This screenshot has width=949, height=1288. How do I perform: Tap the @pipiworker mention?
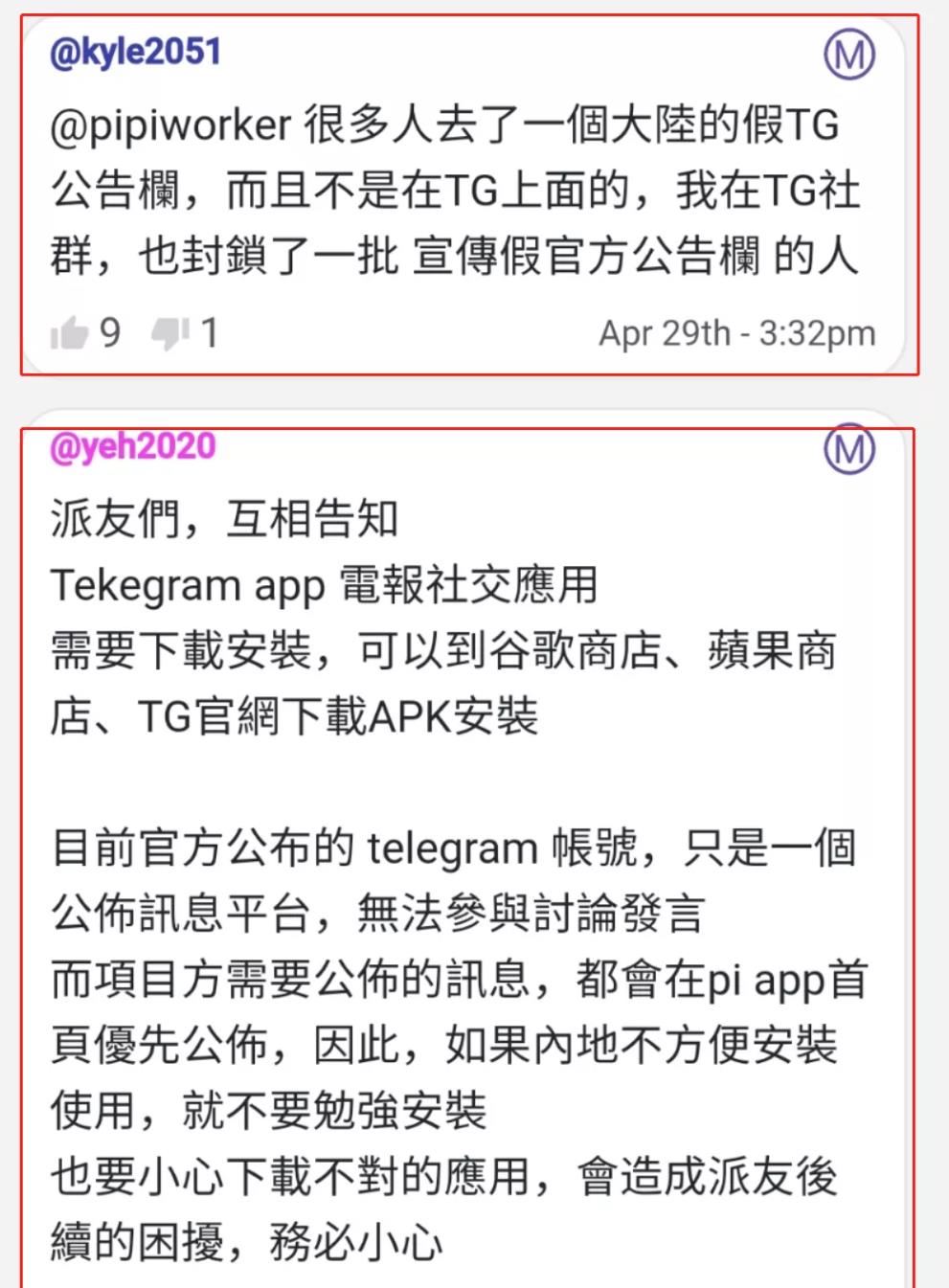pyautogui.click(x=170, y=125)
